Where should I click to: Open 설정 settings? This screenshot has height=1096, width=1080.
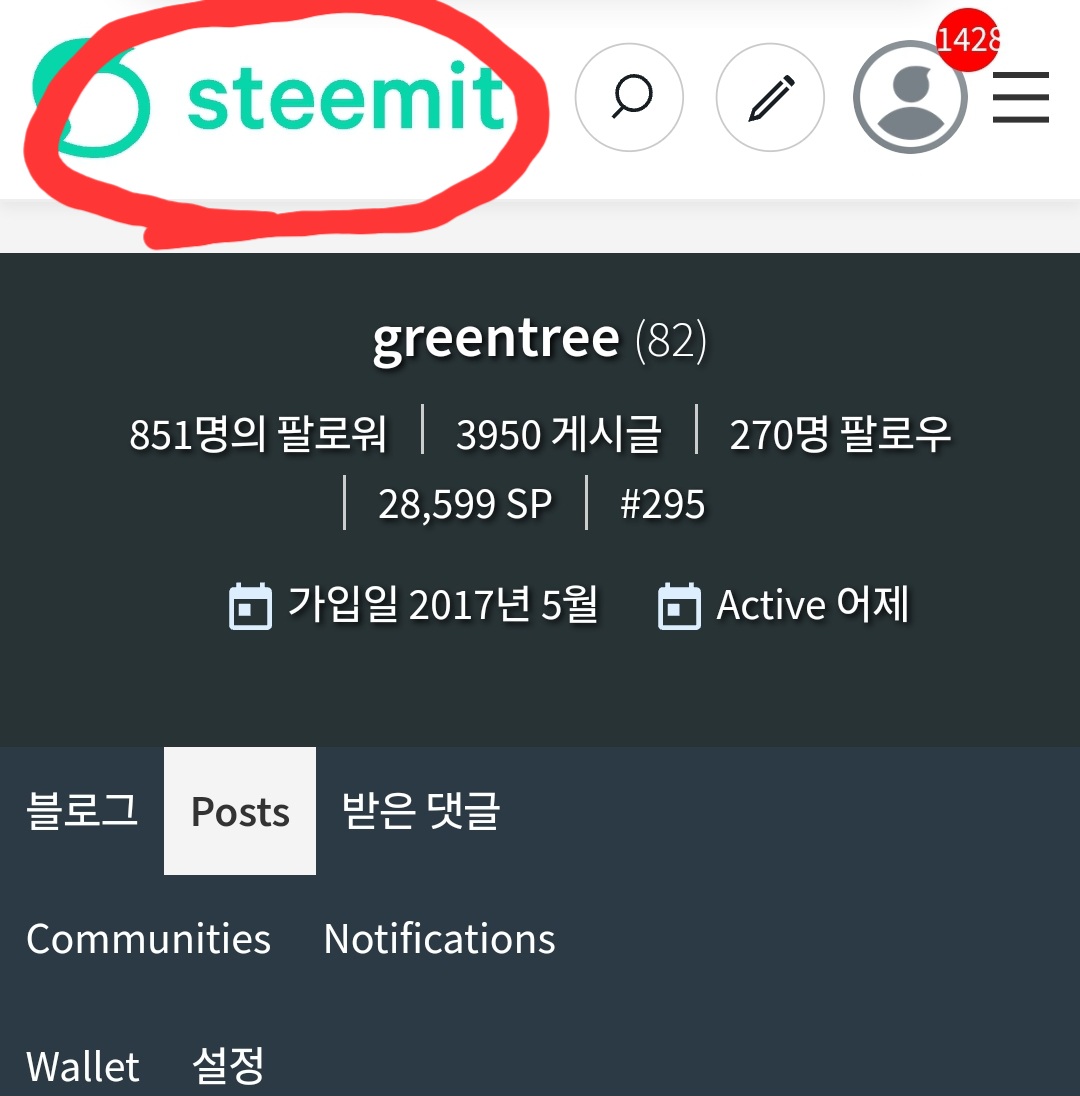[x=228, y=1066]
